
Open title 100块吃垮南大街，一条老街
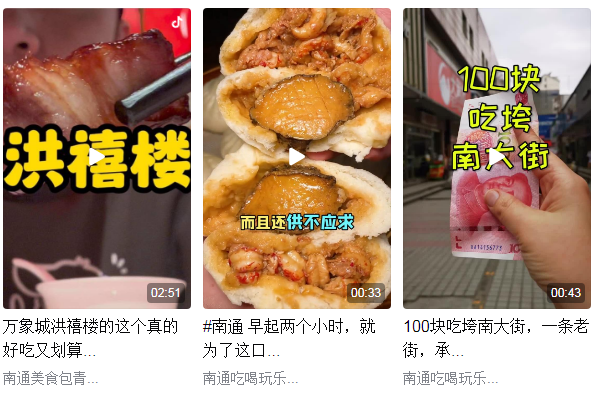click(496, 338)
